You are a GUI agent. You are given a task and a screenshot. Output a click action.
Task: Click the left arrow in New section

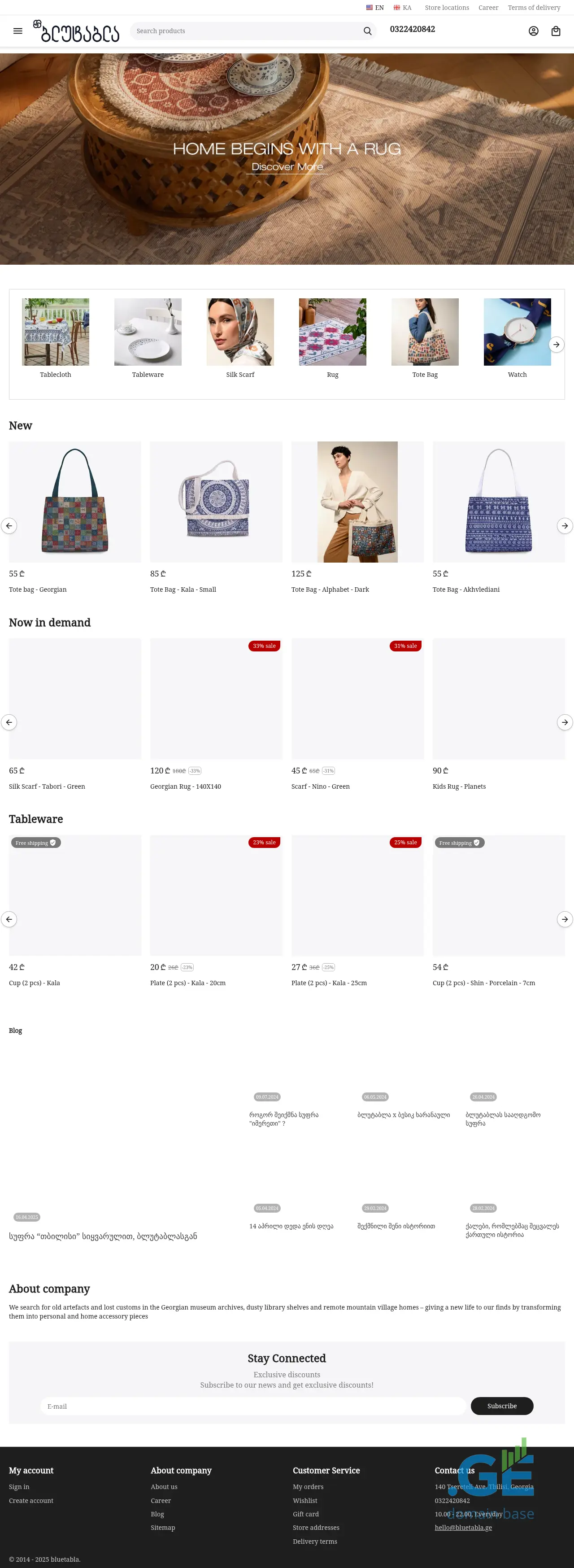9,526
